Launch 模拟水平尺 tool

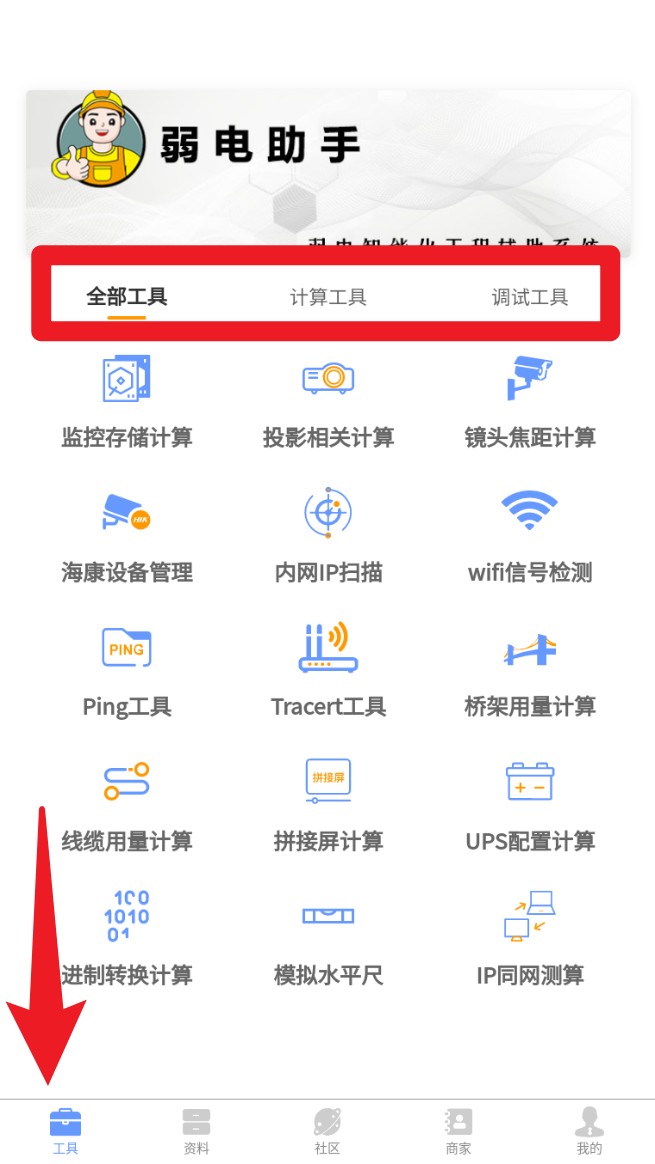[x=328, y=938]
